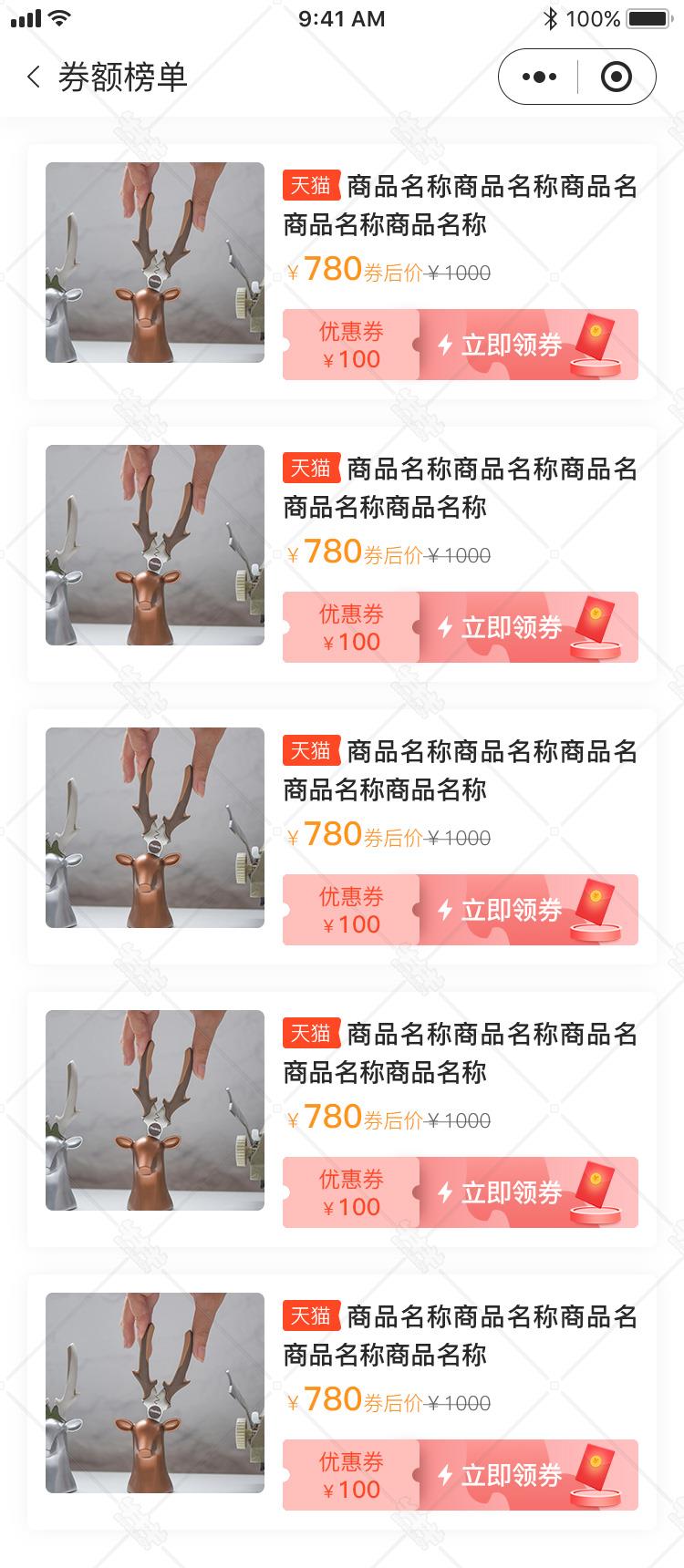The height and width of the screenshot is (1568, 684).
Task: Tap 立即领券 on the fourth product card
Action: (x=529, y=1192)
